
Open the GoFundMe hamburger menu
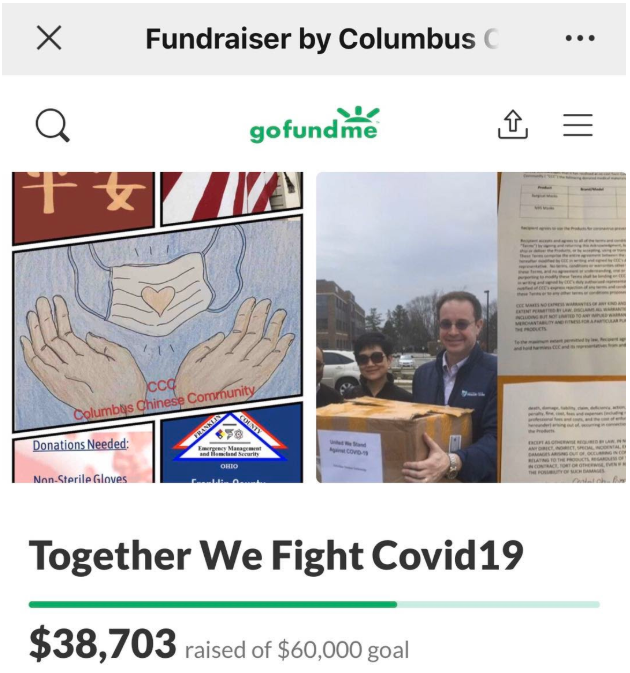577,125
